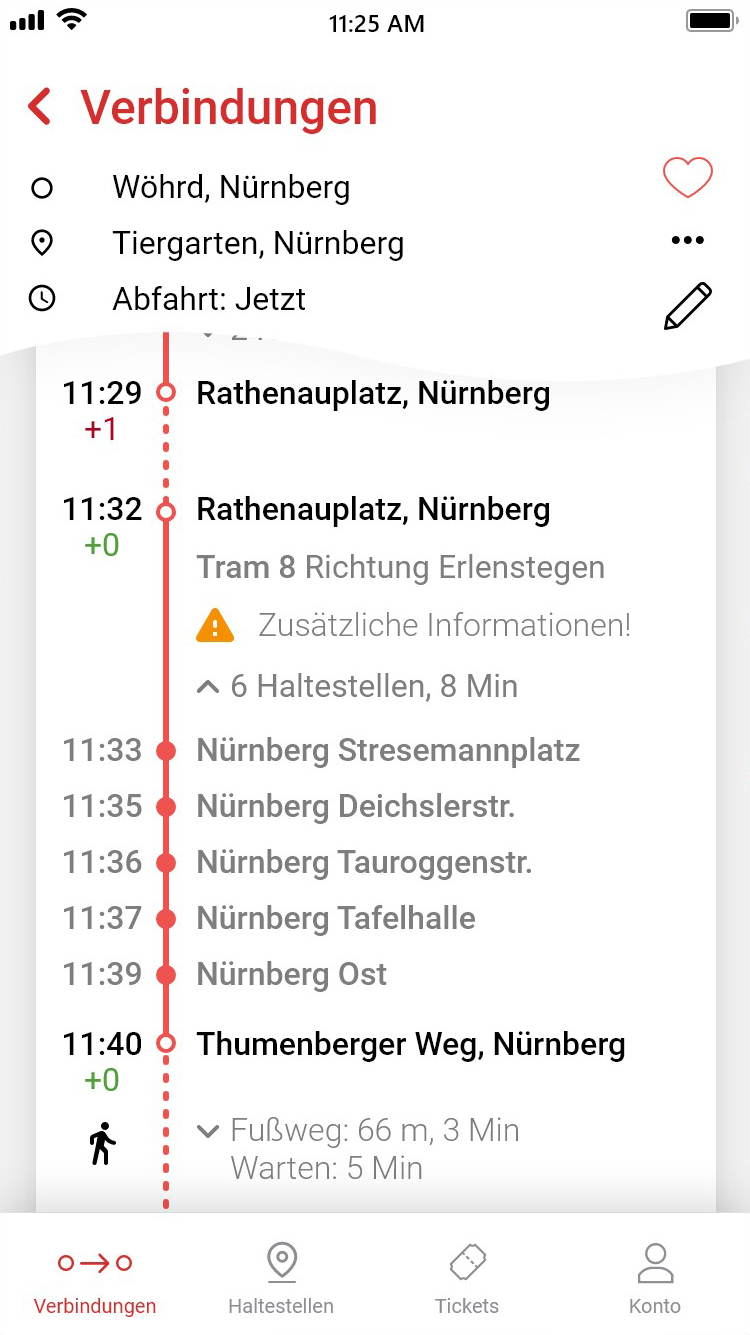Expand the Fußweg 66 m details

[x=358, y=1131]
